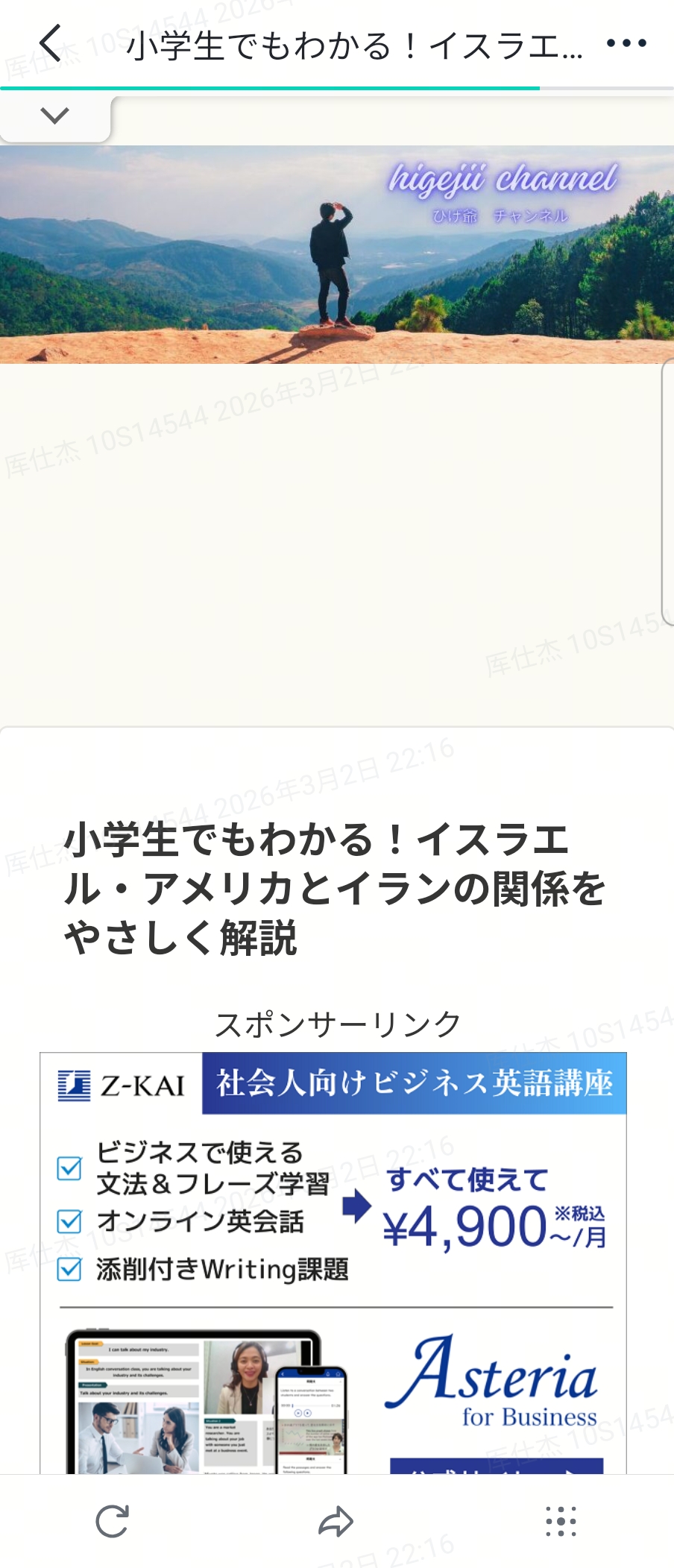Expand the dropdown chevron below the title bar
This screenshot has width=674, height=1568.
55,116
